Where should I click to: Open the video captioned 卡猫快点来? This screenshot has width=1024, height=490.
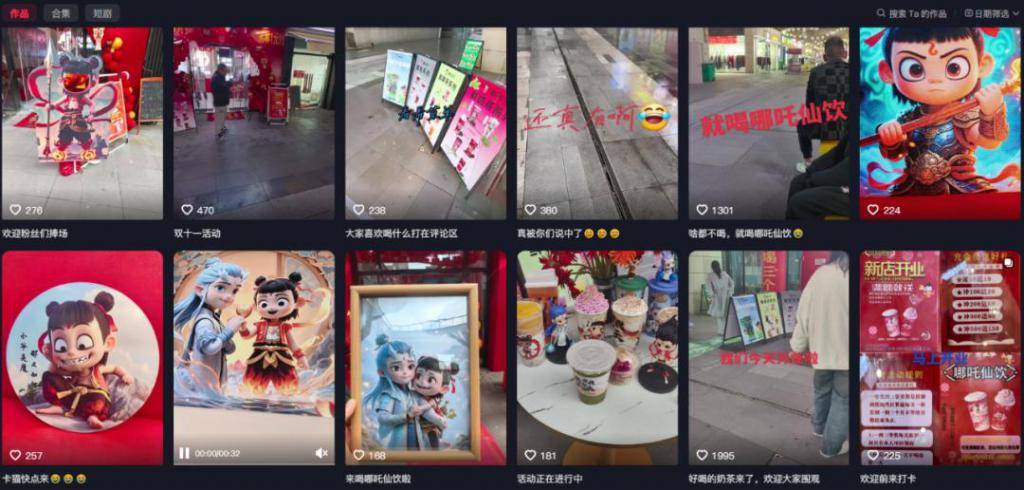(82, 355)
